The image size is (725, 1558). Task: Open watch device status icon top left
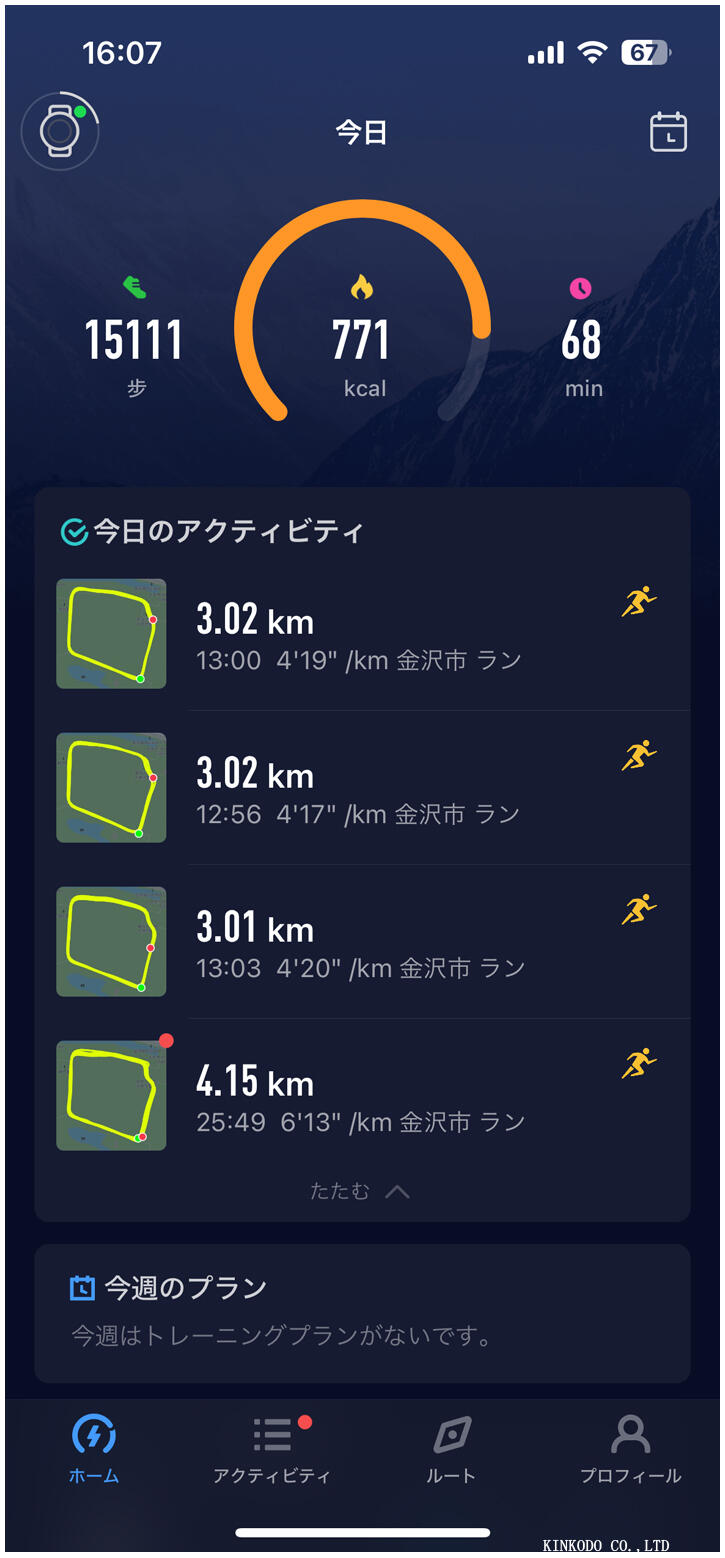(59, 131)
